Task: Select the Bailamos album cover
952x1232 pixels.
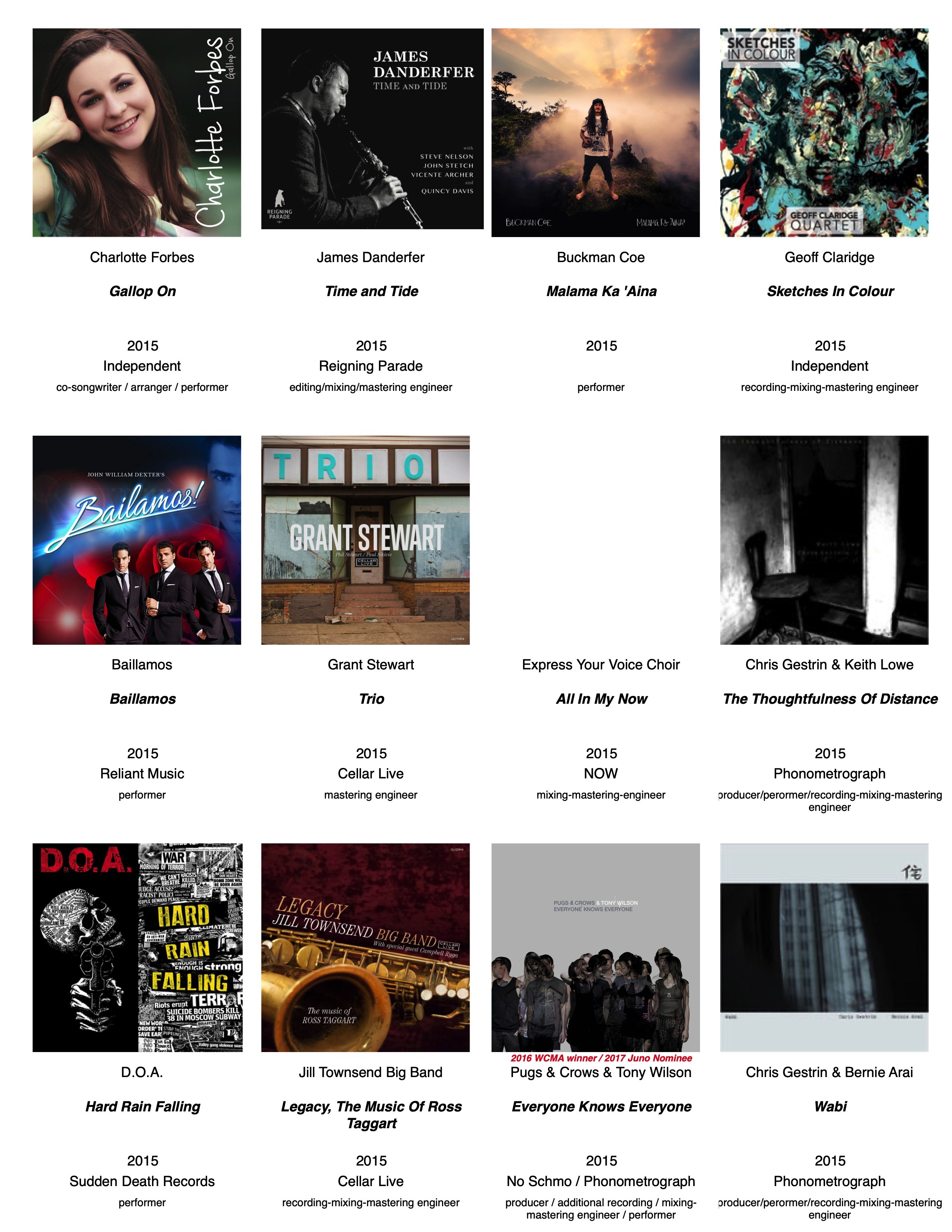Action: click(x=137, y=540)
